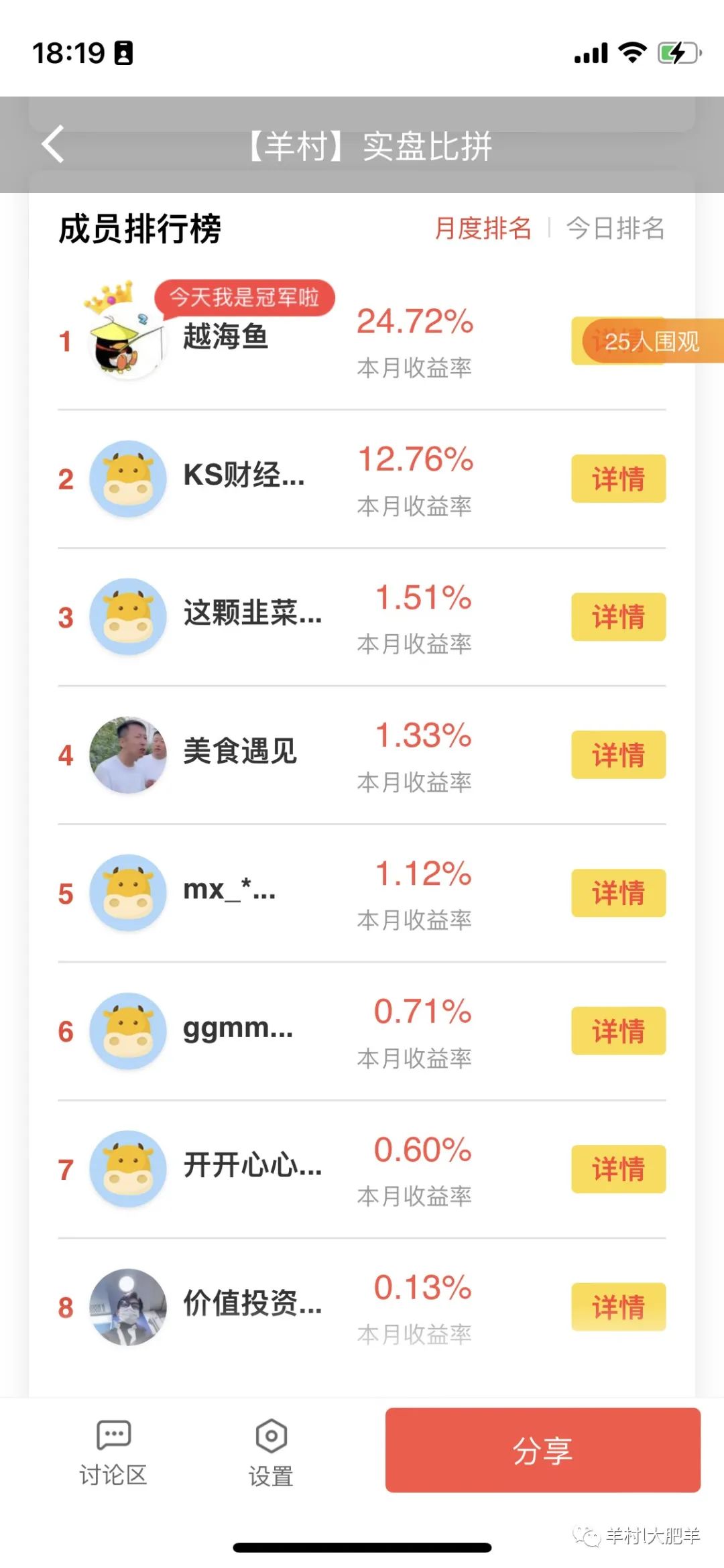View 详情 for 这颗韭菜
Screen dimensions: 724x1568
[618, 617]
